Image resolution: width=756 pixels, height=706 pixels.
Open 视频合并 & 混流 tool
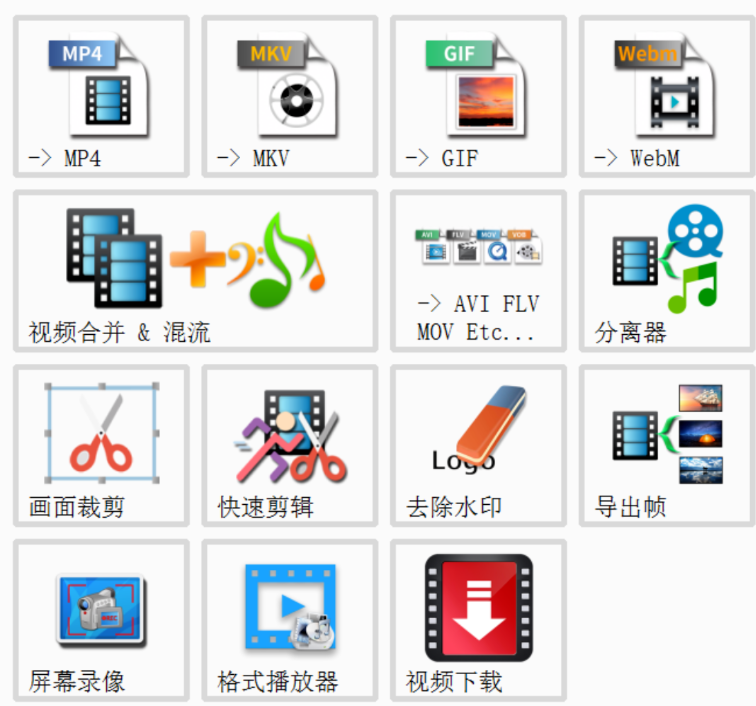click(x=195, y=271)
